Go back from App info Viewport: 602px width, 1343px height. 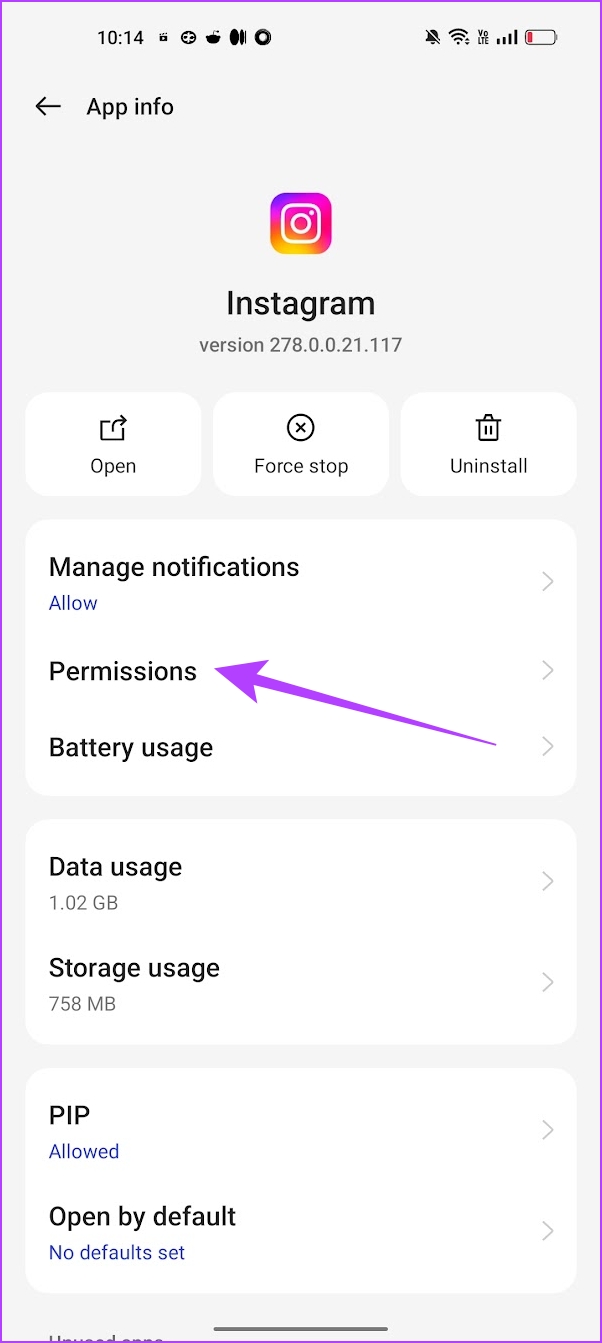coord(48,107)
